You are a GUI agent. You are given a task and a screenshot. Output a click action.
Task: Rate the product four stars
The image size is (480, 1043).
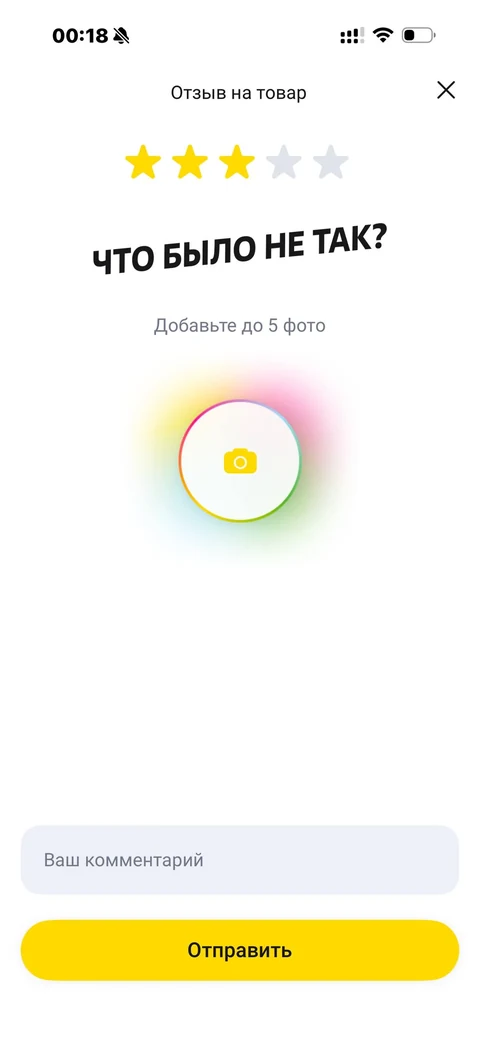(284, 163)
